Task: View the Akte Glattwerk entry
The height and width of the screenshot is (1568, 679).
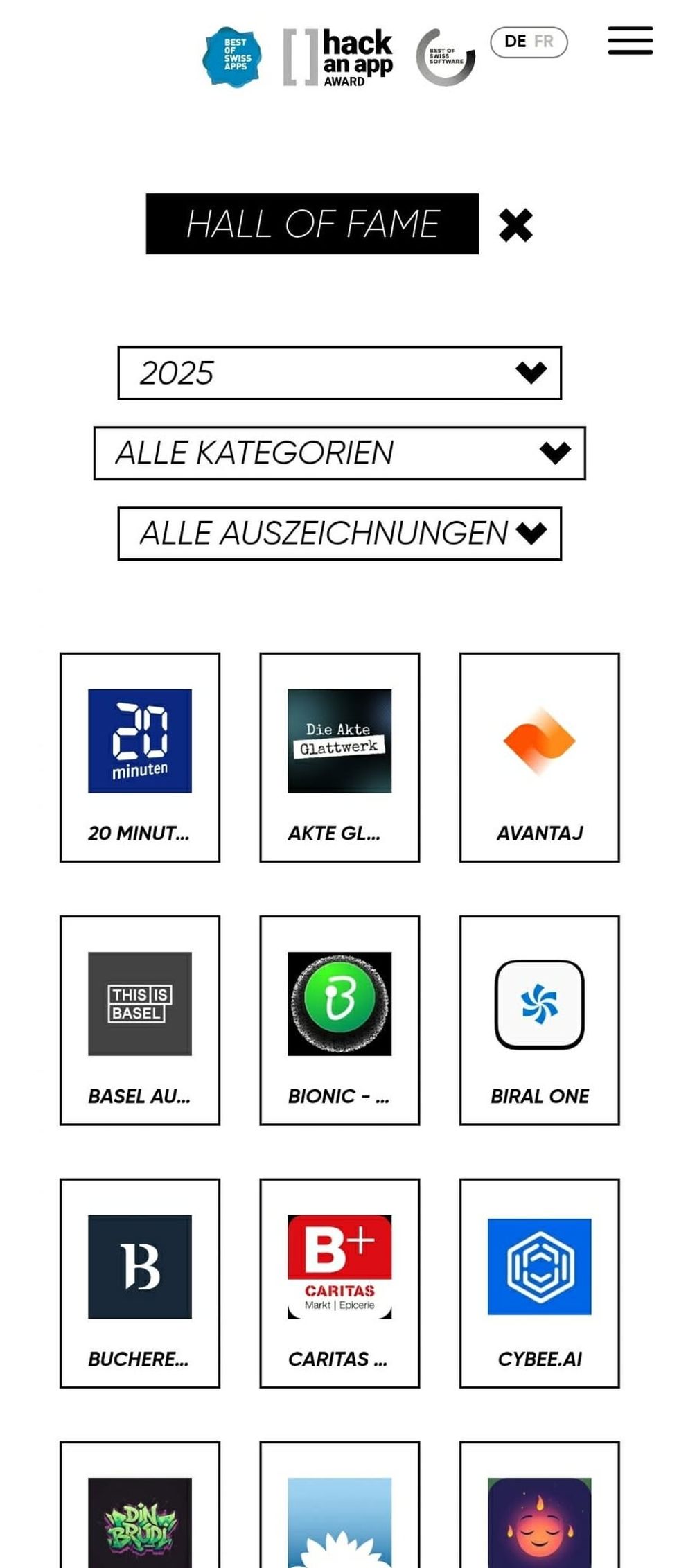Action: pyautogui.click(x=339, y=757)
